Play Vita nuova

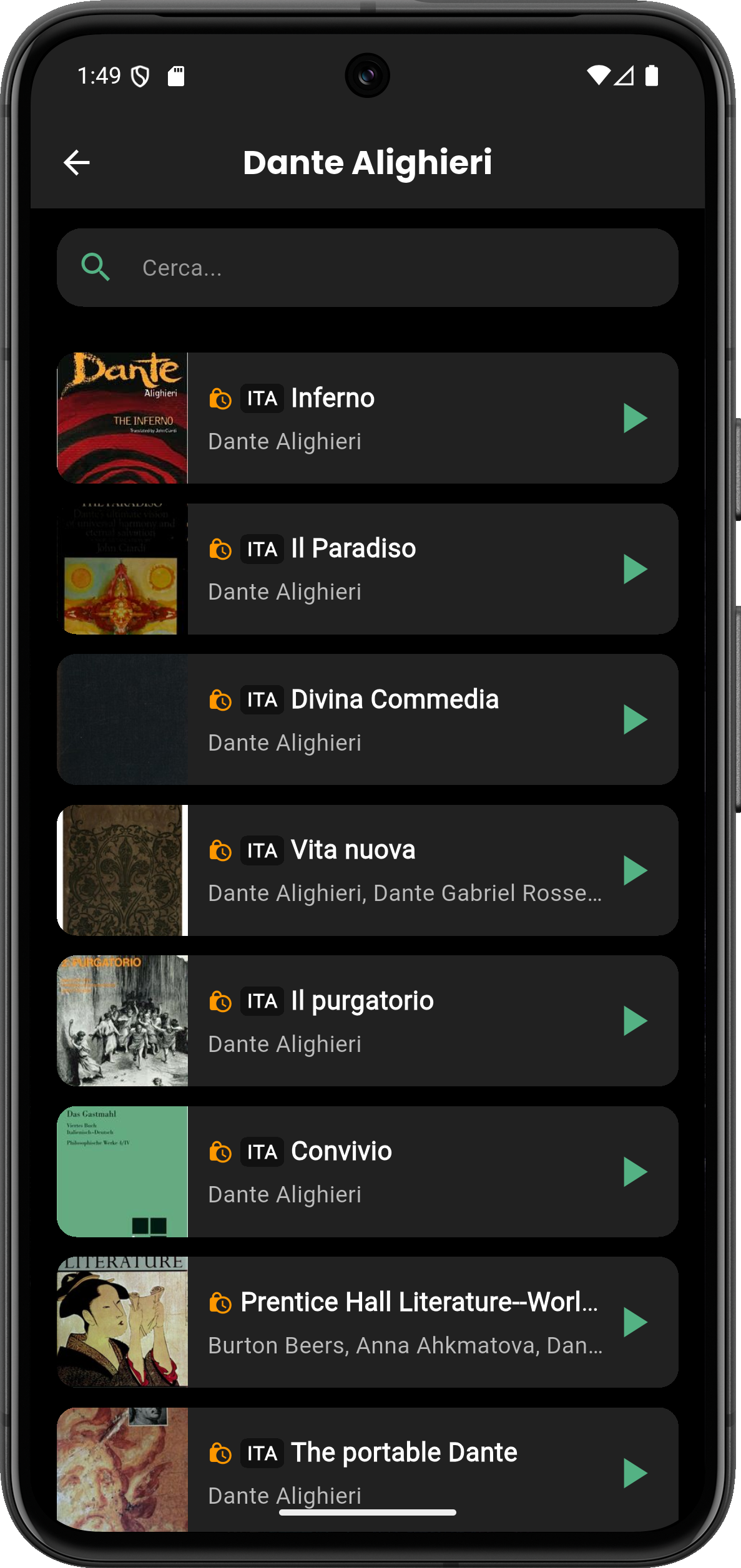635,870
